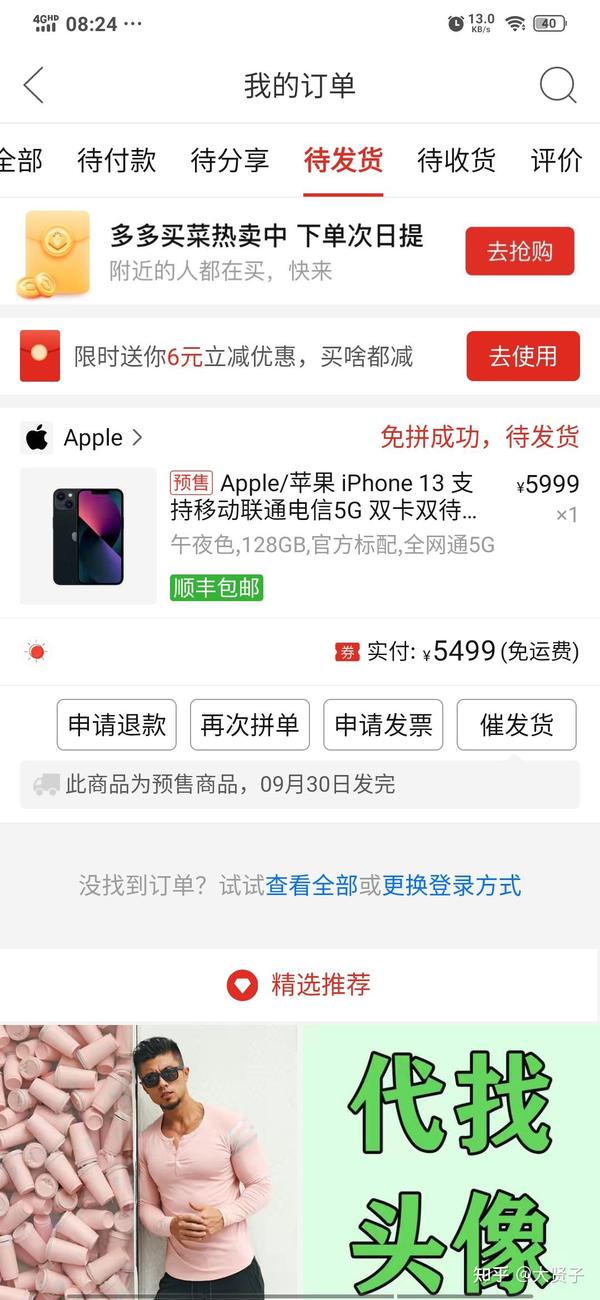Tap 申请发票 to request invoice
The height and width of the screenshot is (1300, 600).
tap(383, 725)
